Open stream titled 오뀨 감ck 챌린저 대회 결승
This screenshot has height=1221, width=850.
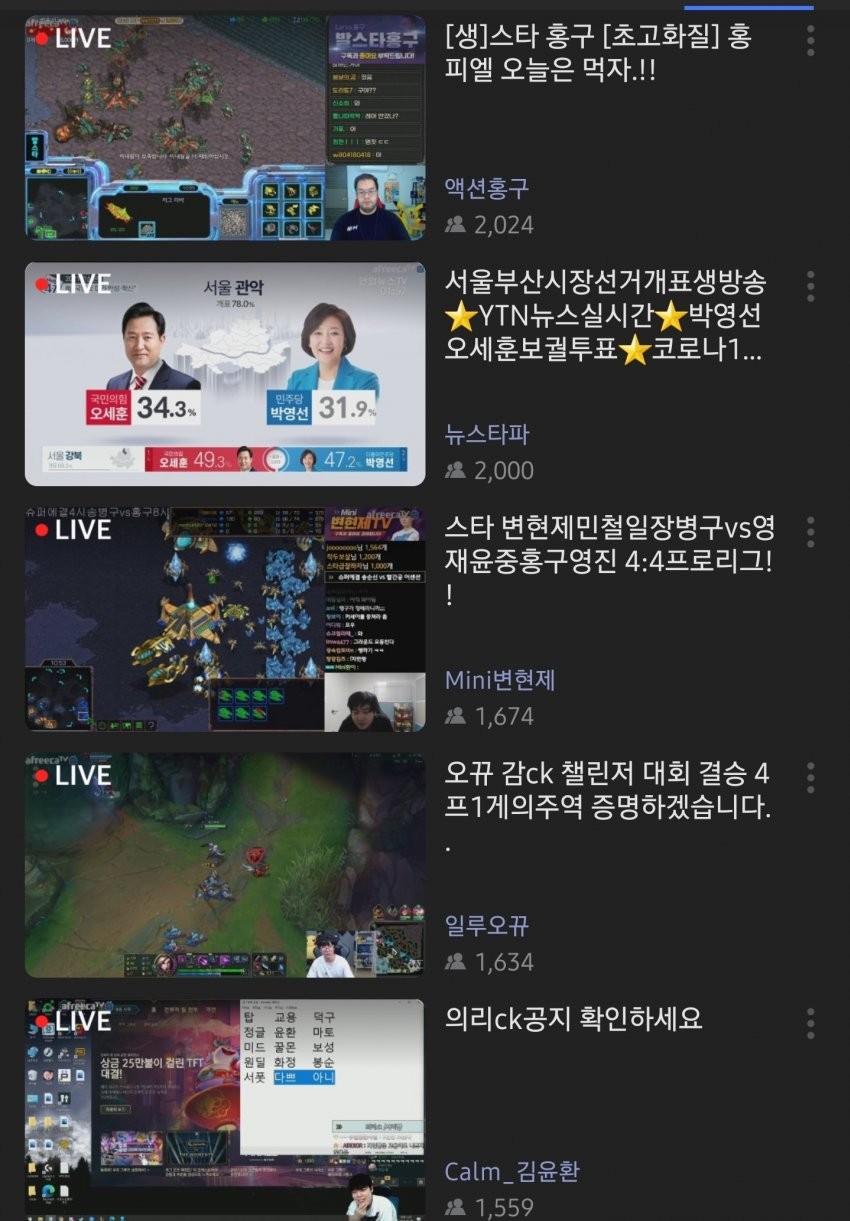point(608,790)
